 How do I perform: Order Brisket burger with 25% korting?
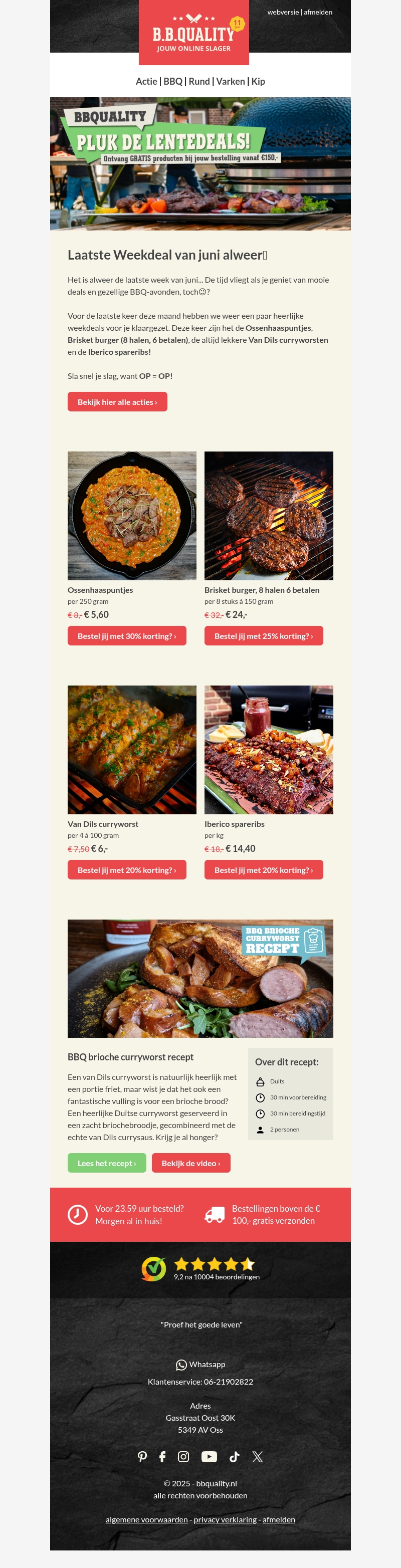tap(264, 635)
